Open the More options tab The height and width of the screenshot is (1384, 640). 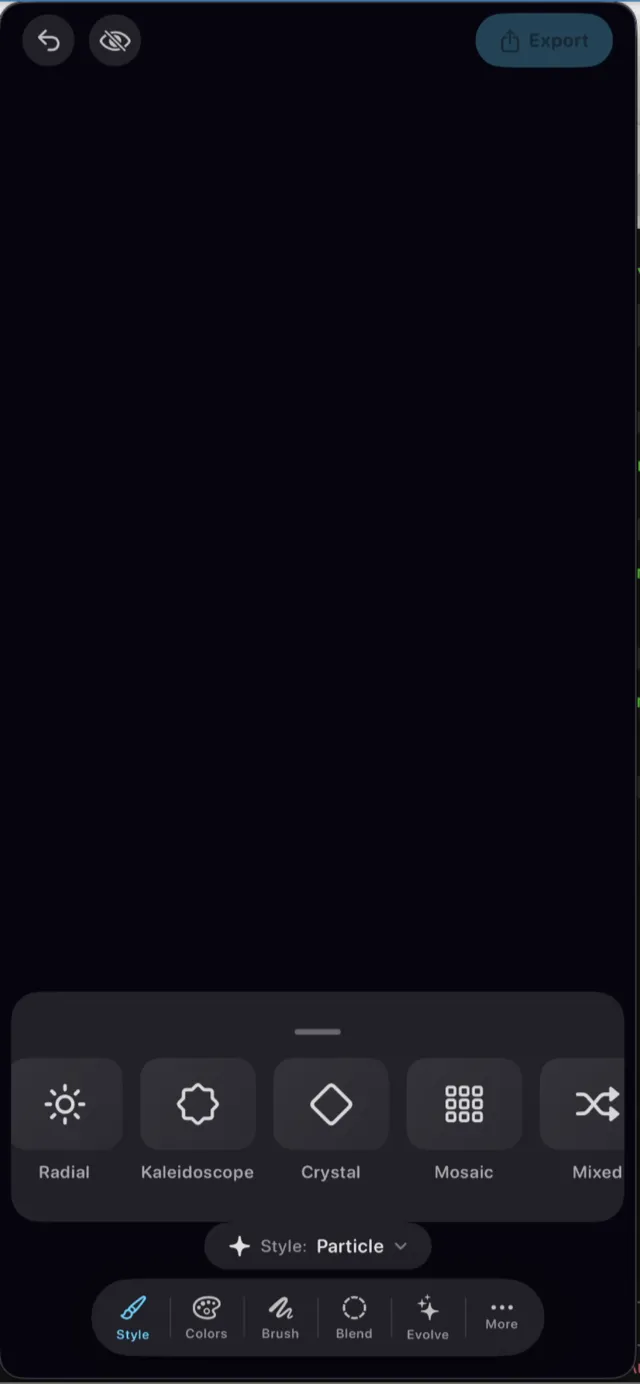pos(502,1316)
